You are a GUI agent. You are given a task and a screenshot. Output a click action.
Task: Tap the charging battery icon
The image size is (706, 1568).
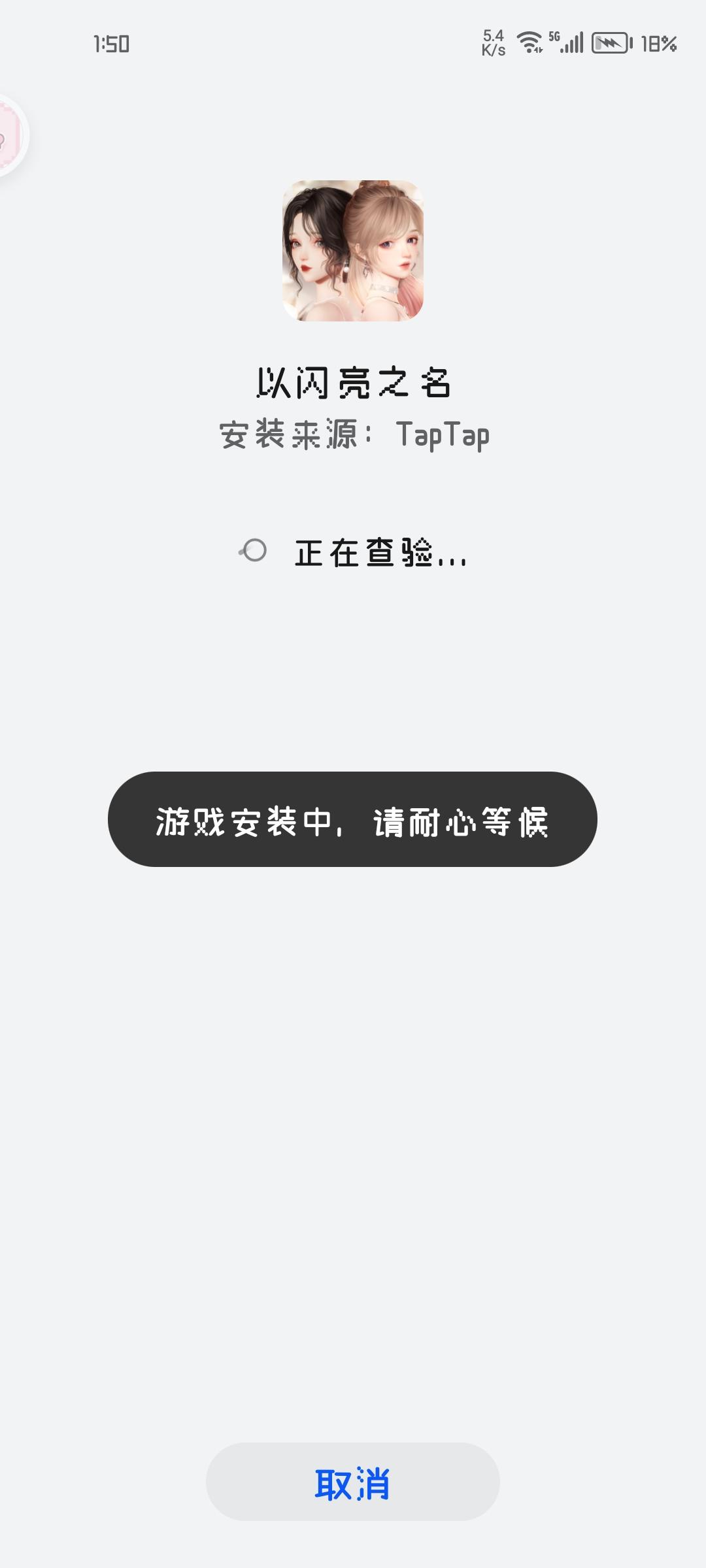610,43
